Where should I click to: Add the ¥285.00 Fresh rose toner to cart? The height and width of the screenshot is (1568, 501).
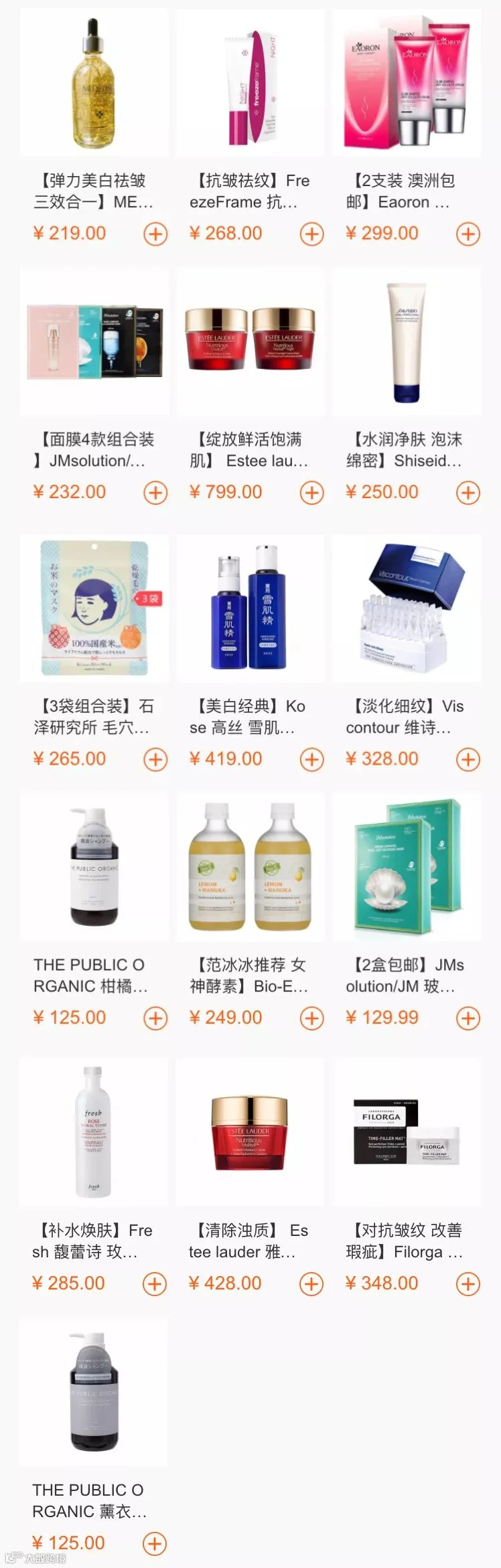click(155, 1283)
